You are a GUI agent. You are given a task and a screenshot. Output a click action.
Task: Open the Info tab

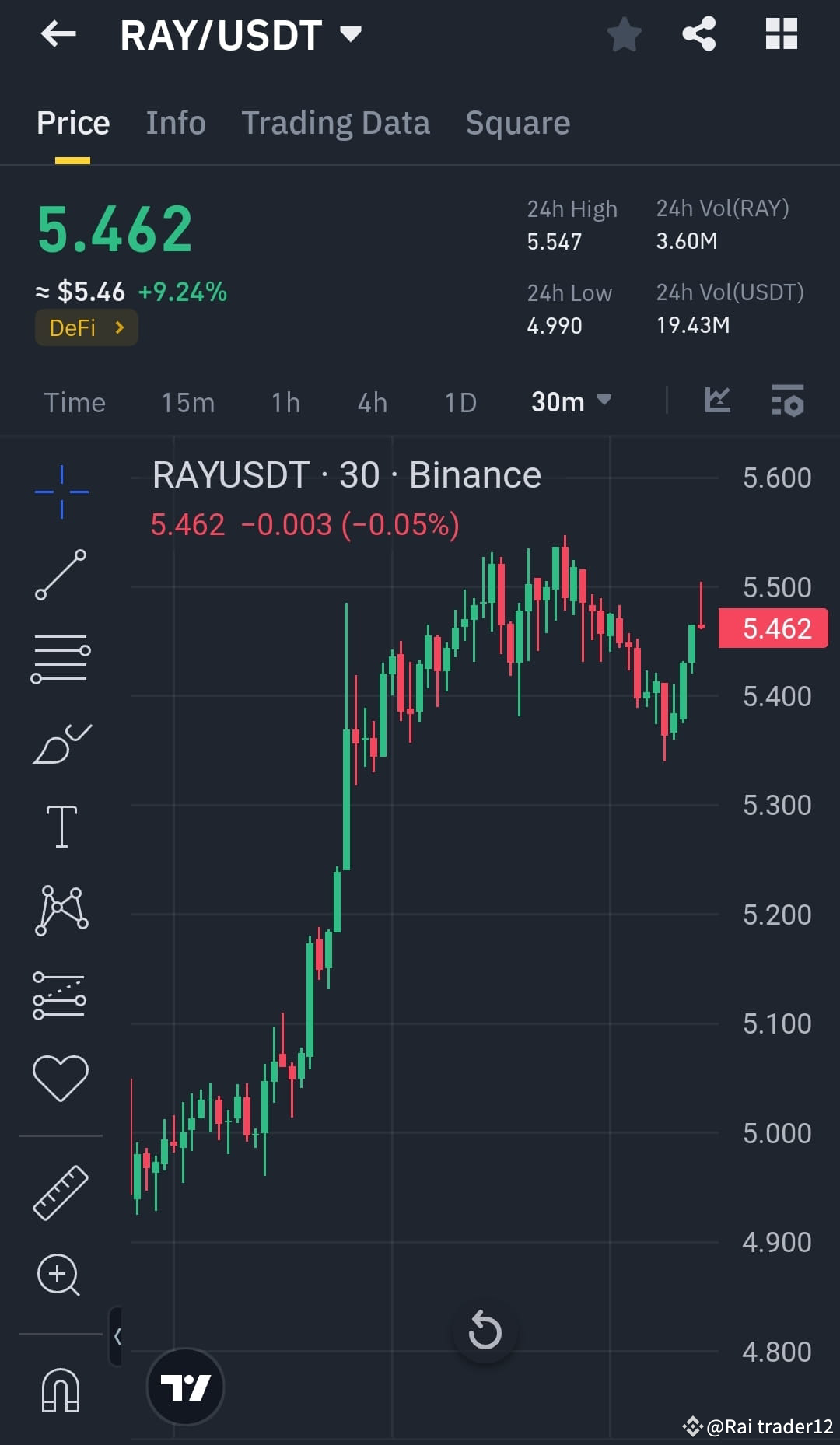(175, 123)
